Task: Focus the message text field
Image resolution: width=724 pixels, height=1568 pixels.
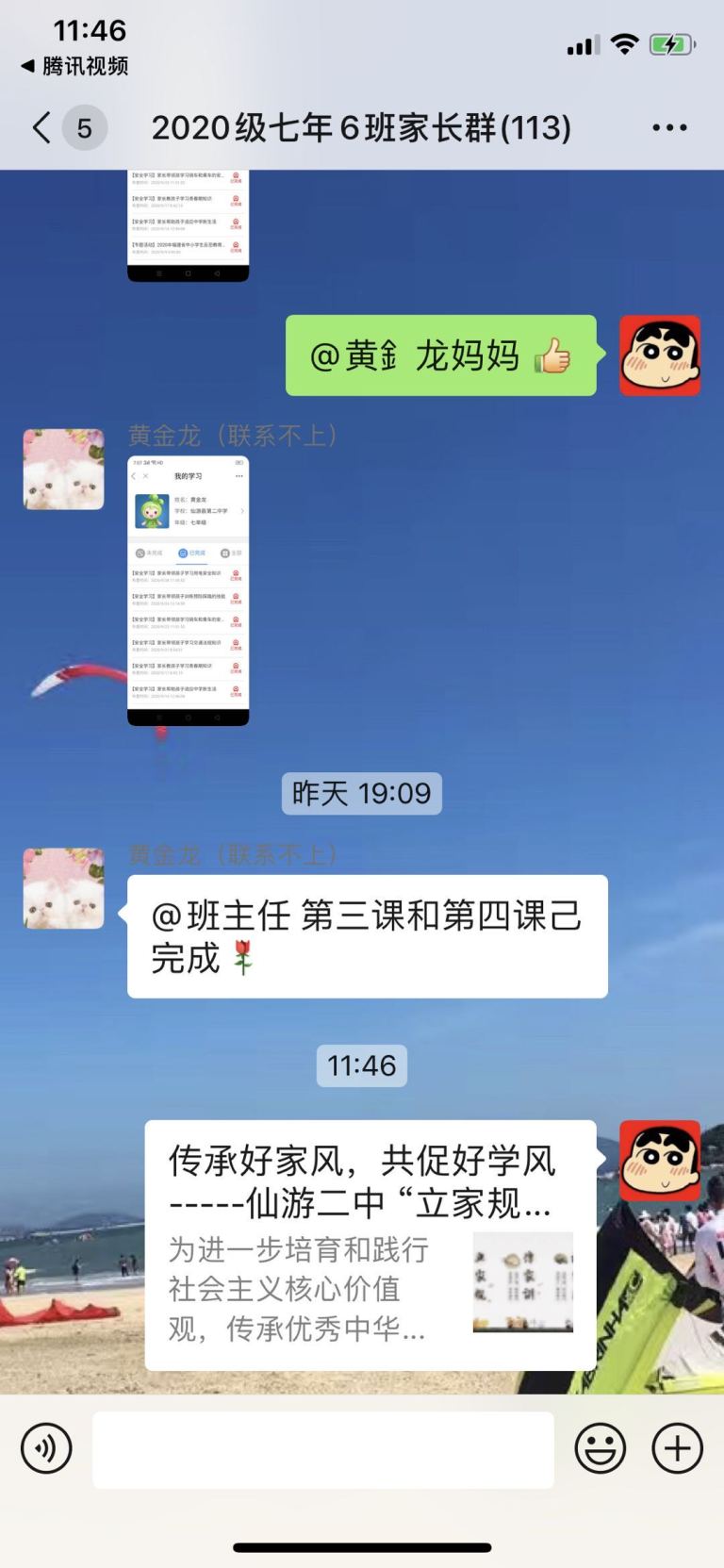Action: tap(322, 1449)
